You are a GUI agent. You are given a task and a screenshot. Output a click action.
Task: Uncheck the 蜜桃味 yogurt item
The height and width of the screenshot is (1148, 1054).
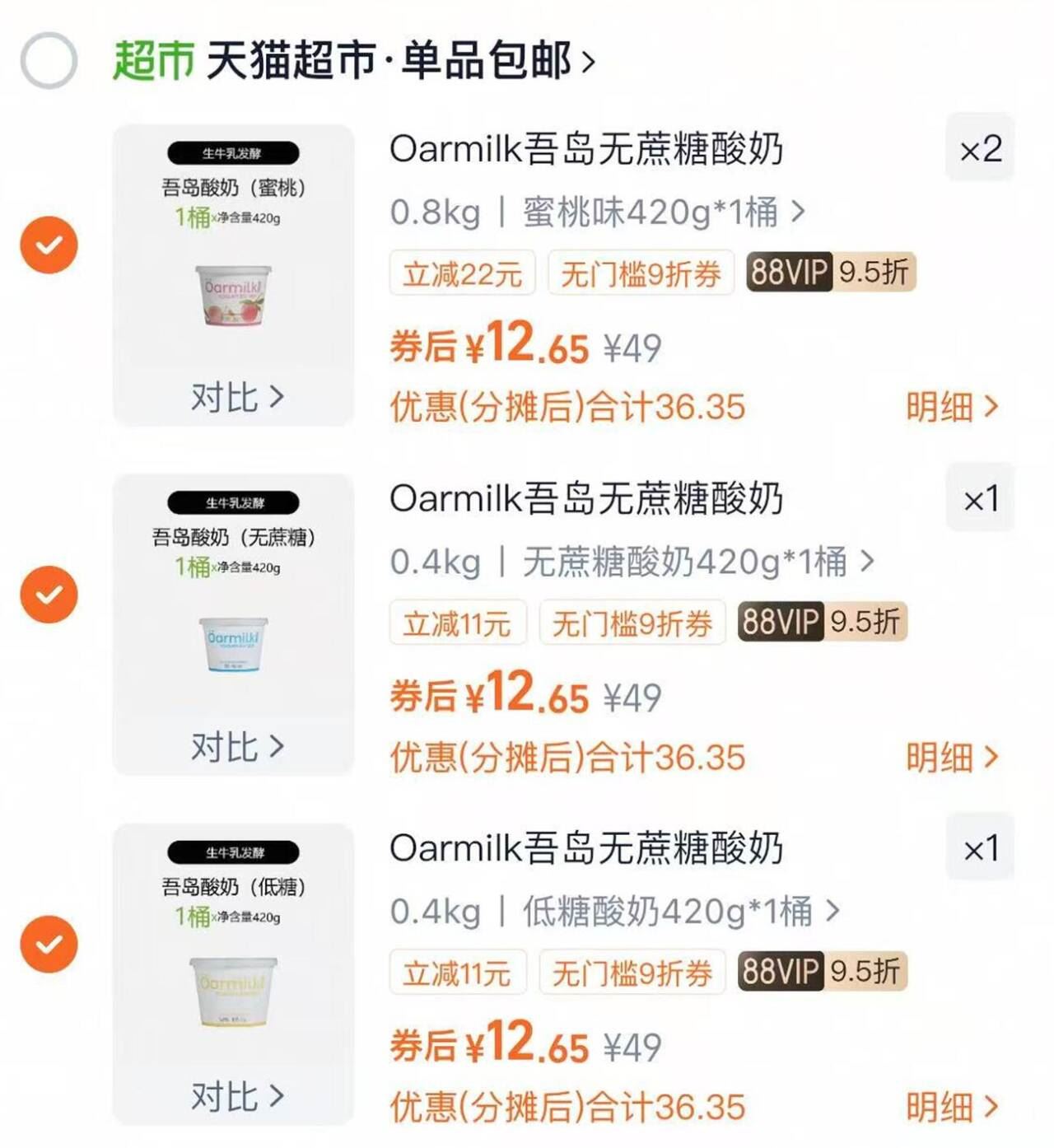pos(49,245)
